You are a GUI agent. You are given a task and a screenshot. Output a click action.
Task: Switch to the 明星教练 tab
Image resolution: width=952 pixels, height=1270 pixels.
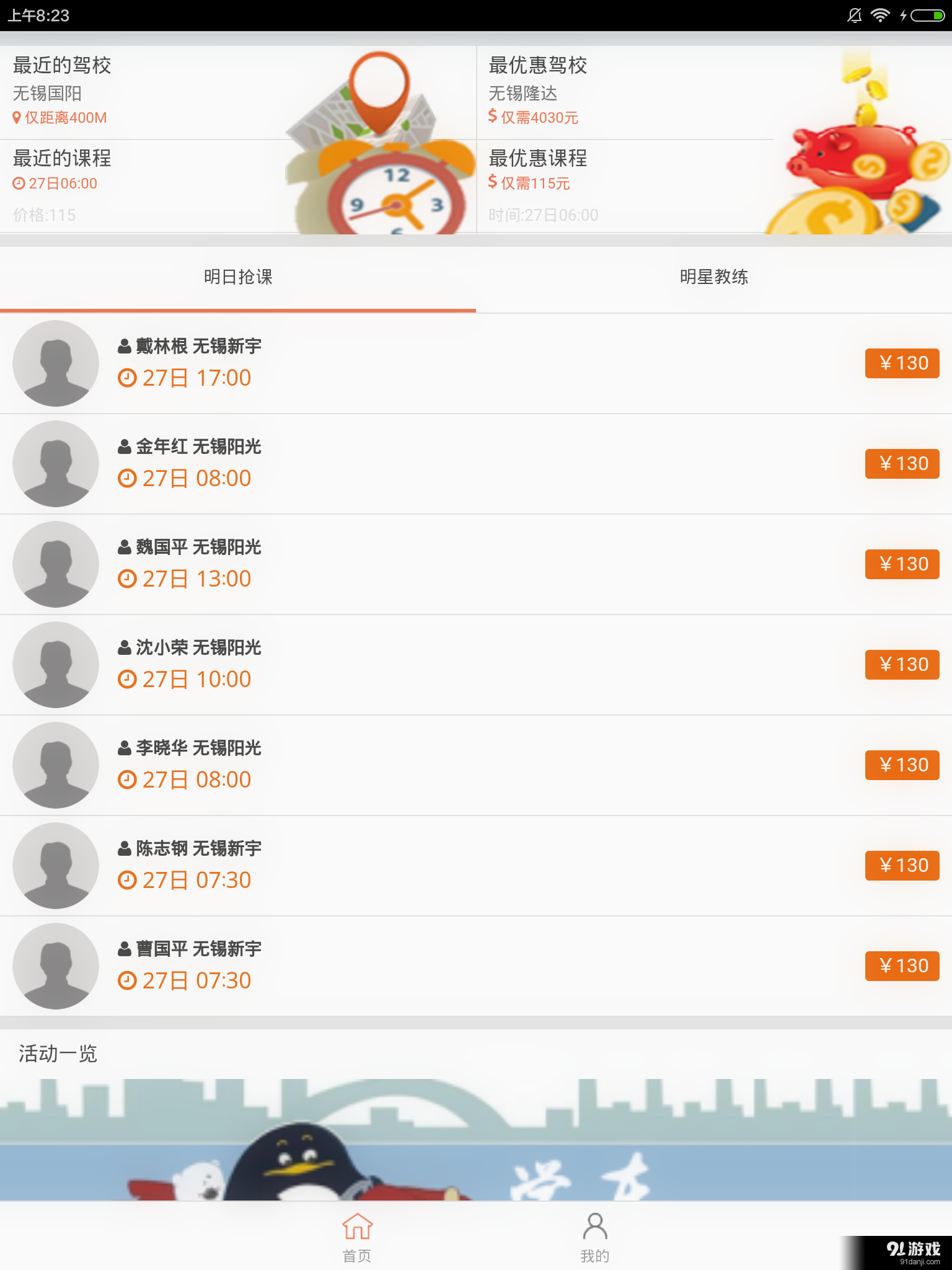point(713,278)
